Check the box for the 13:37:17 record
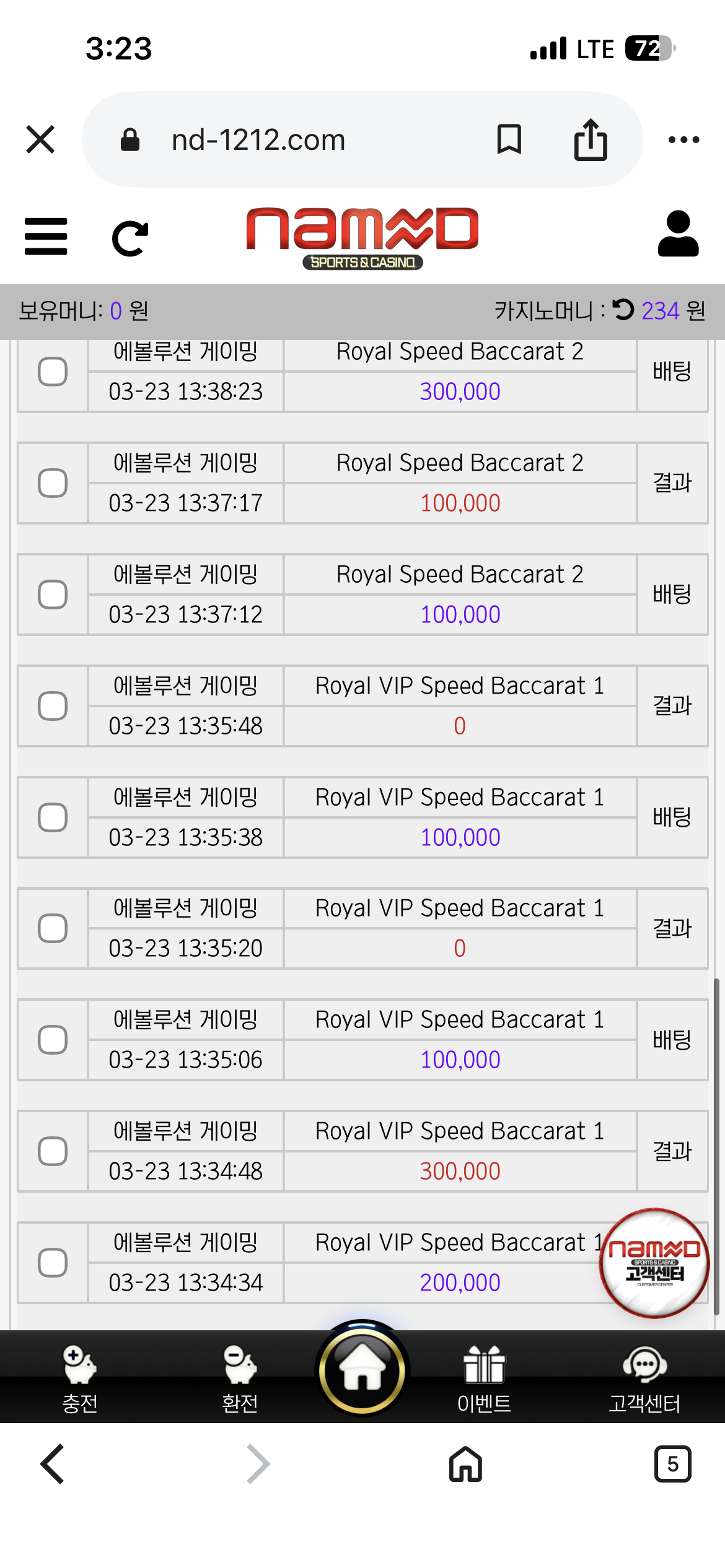 pos(53,483)
